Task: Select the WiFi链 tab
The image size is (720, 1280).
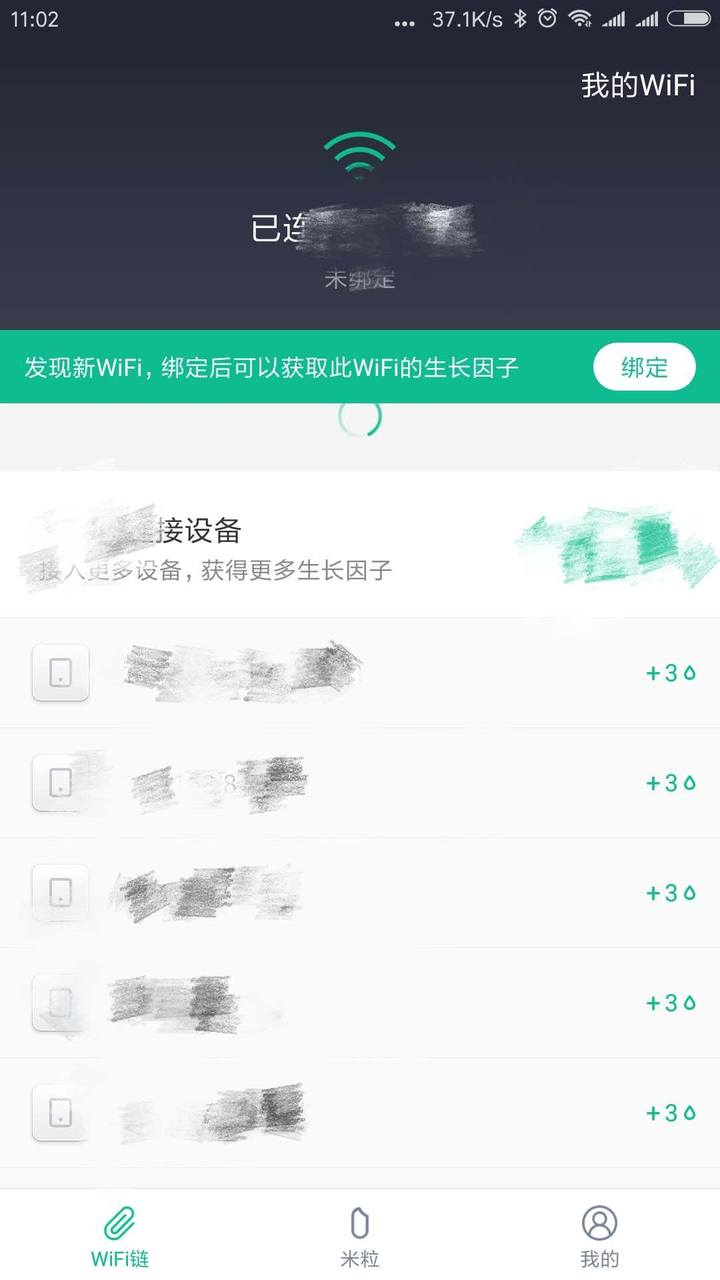Action: pos(120,1236)
